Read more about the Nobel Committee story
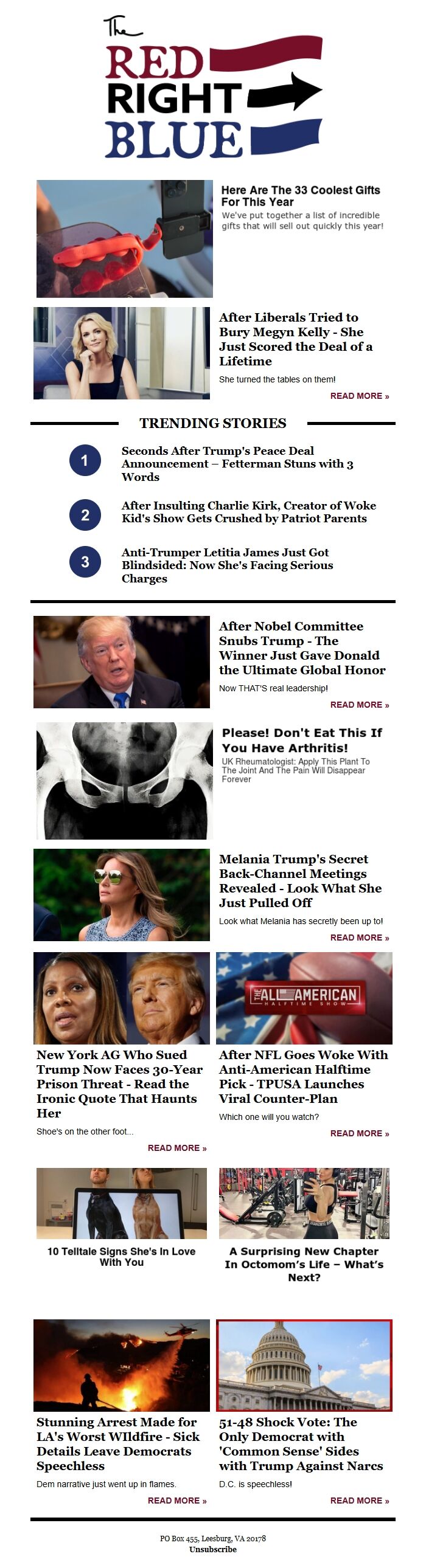The width and height of the screenshot is (426, 1568). click(359, 705)
